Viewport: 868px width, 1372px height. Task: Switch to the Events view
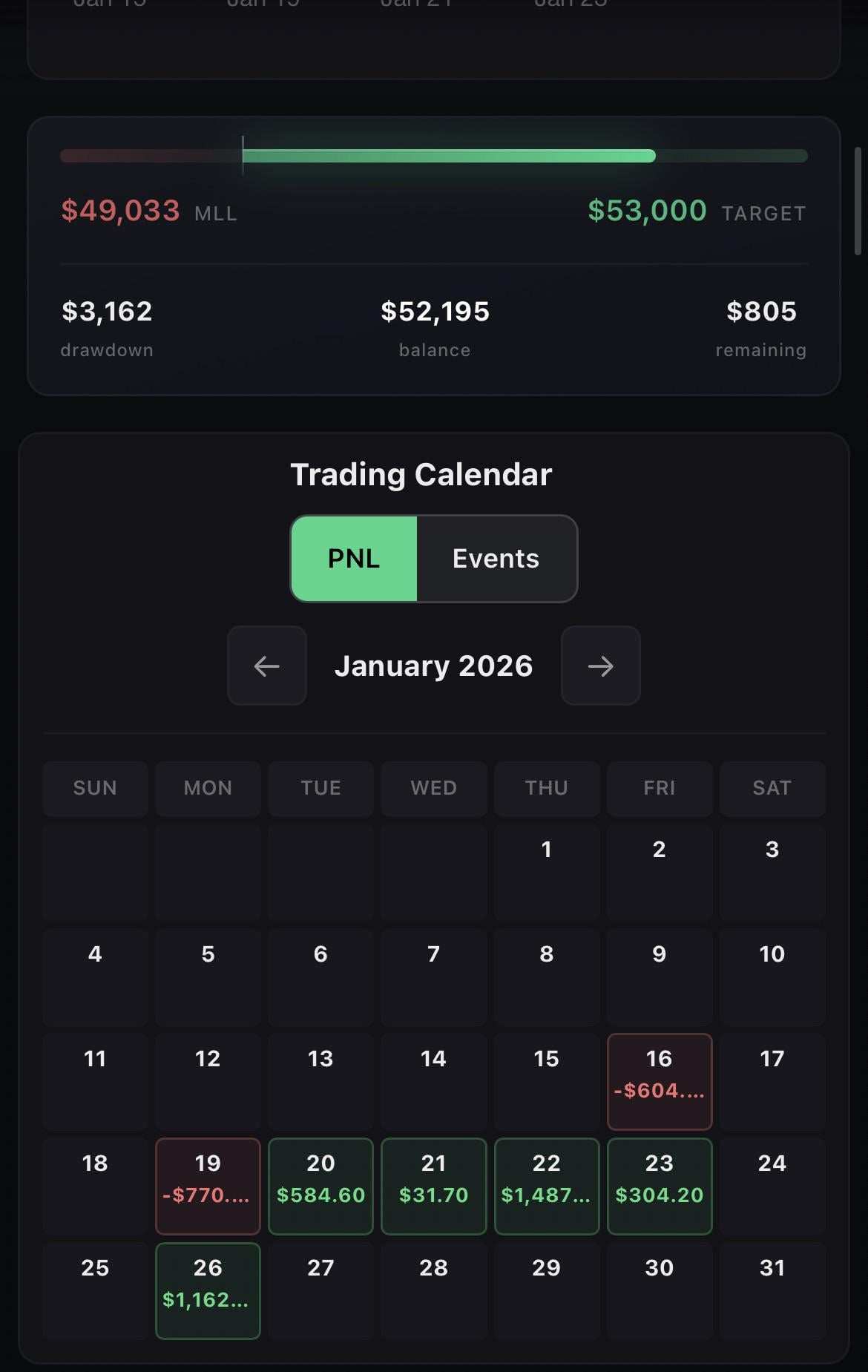tap(496, 559)
